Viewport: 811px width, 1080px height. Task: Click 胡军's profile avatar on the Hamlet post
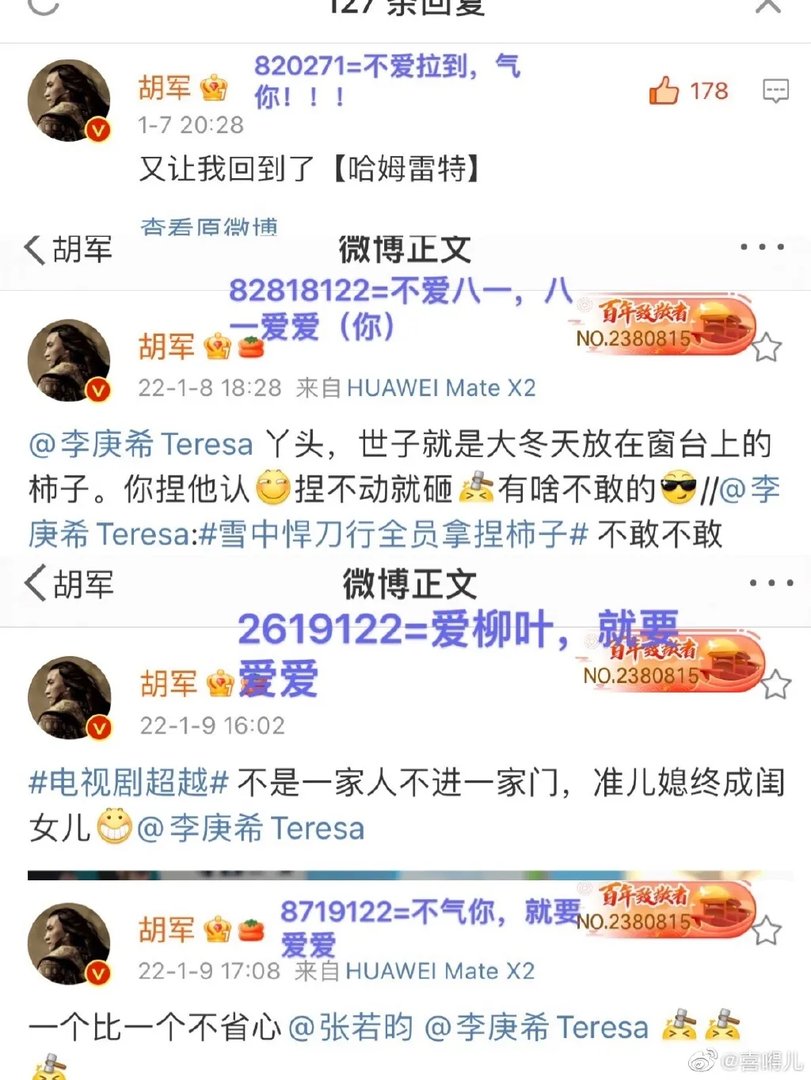click(69, 98)
